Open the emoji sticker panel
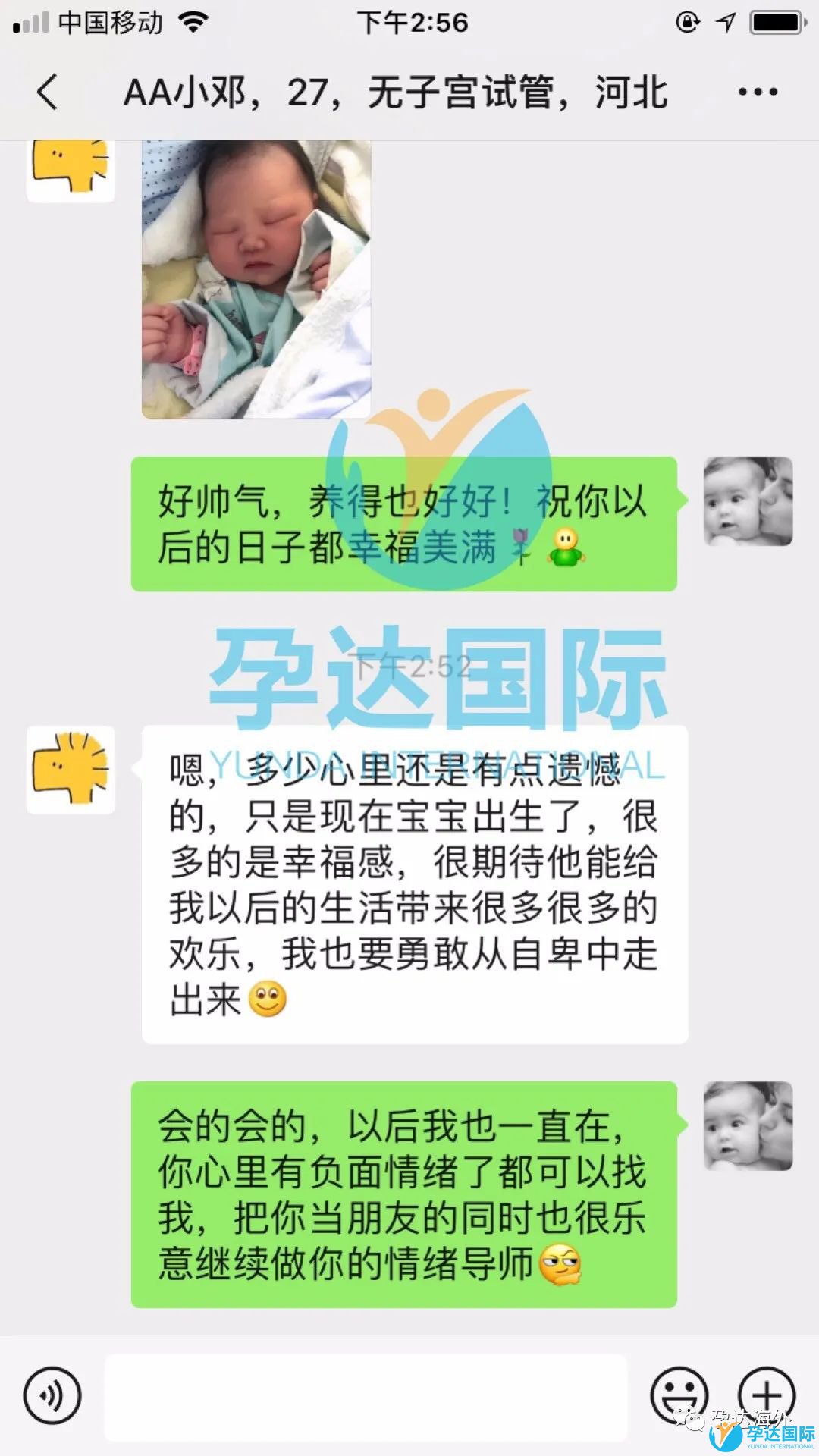This screenshot has width=819, height=1456. 679,1394
